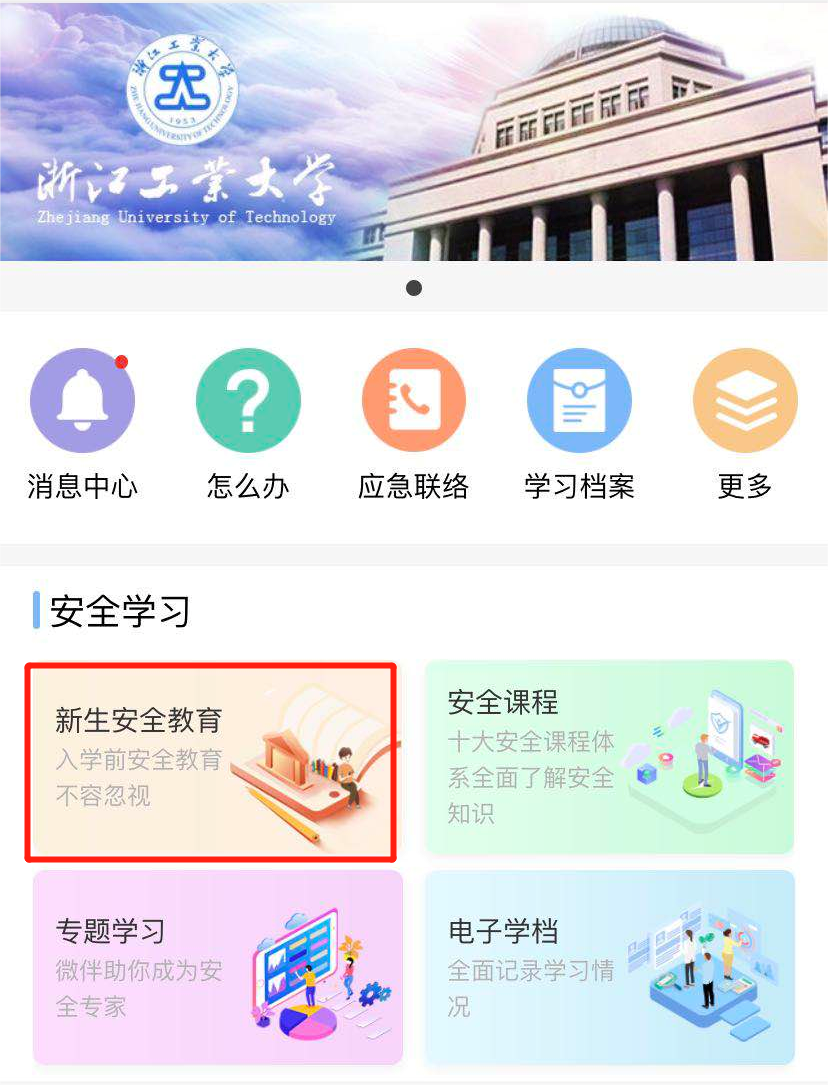Screen dimensions: 828x1085
Task: Select the red notification badge on 消息中心
Action: pyautogui.click(x=124, y=360)
